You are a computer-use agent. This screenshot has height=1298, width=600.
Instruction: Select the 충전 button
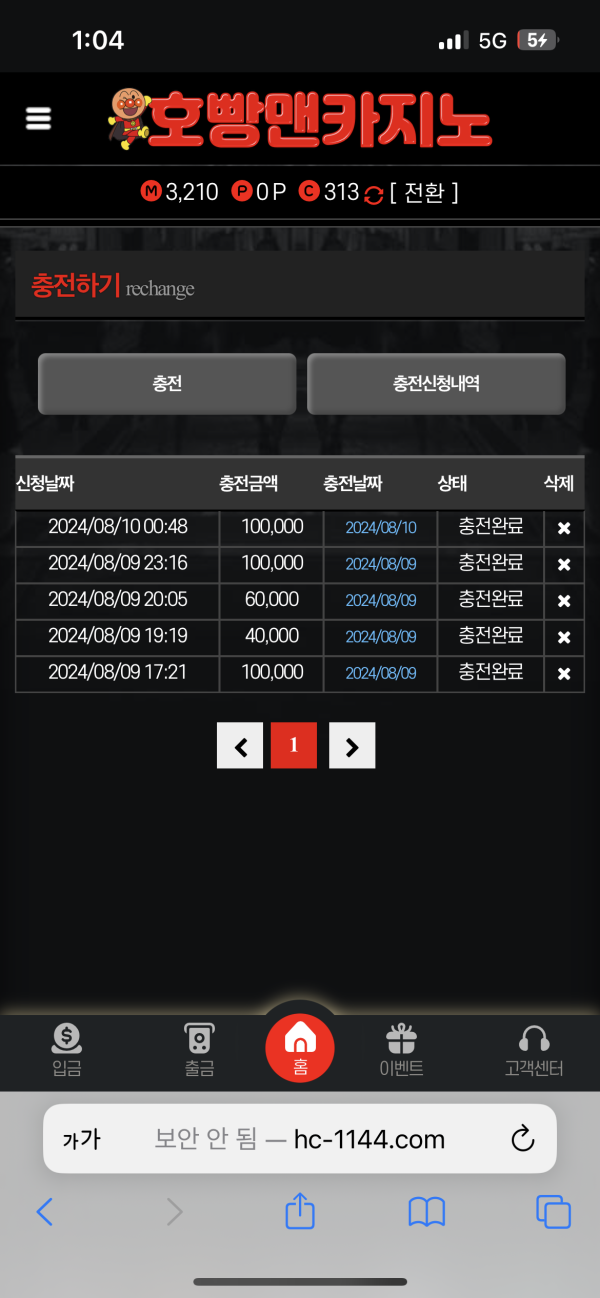click(x=167, y=383)
